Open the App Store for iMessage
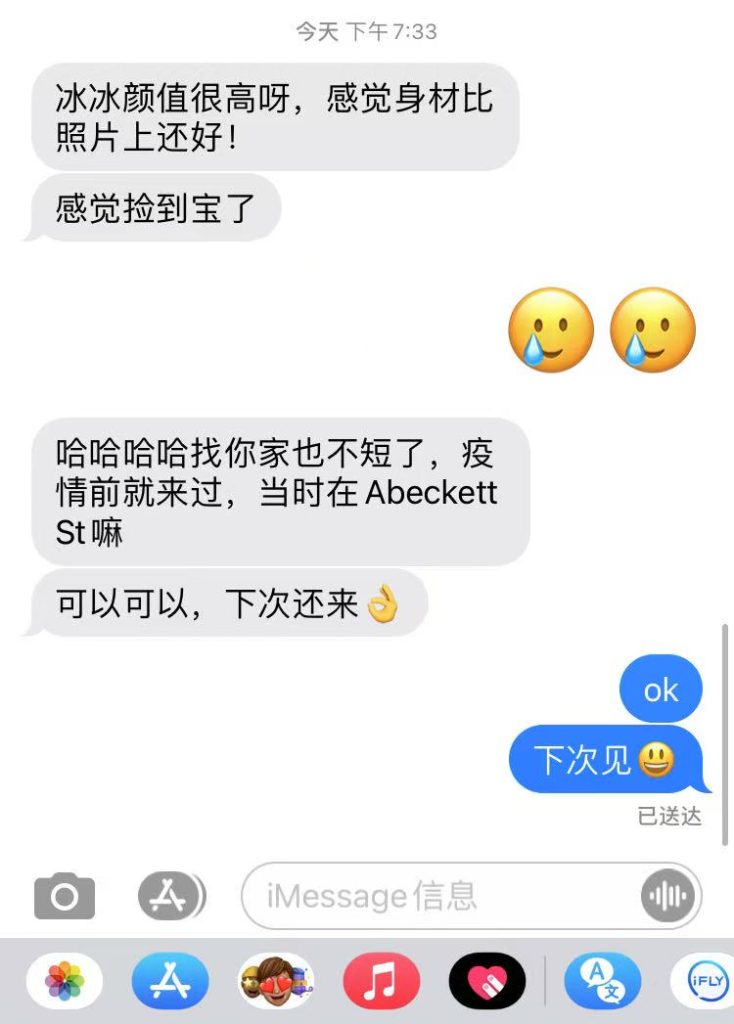This screenshot has height=1024, width=734. pos(170,981)
